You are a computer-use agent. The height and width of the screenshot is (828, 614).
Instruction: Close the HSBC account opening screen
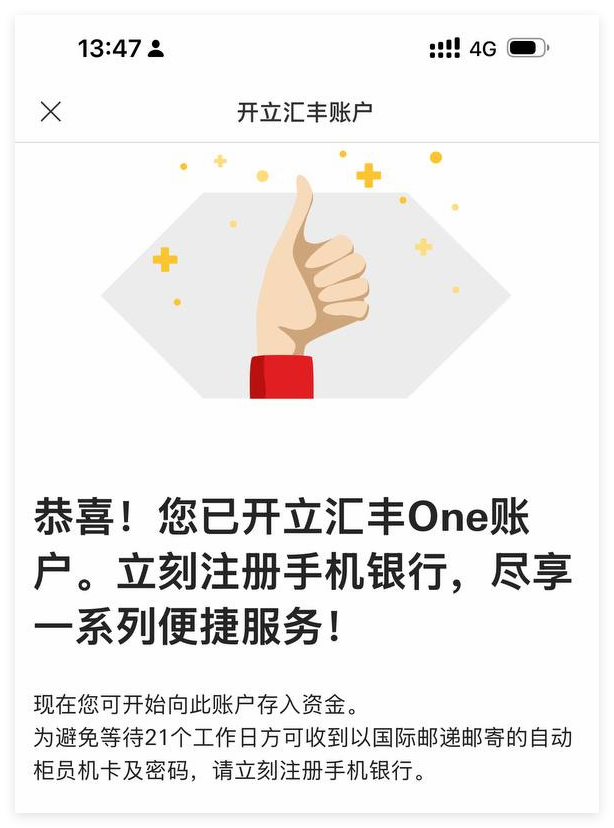pos(50,111)
